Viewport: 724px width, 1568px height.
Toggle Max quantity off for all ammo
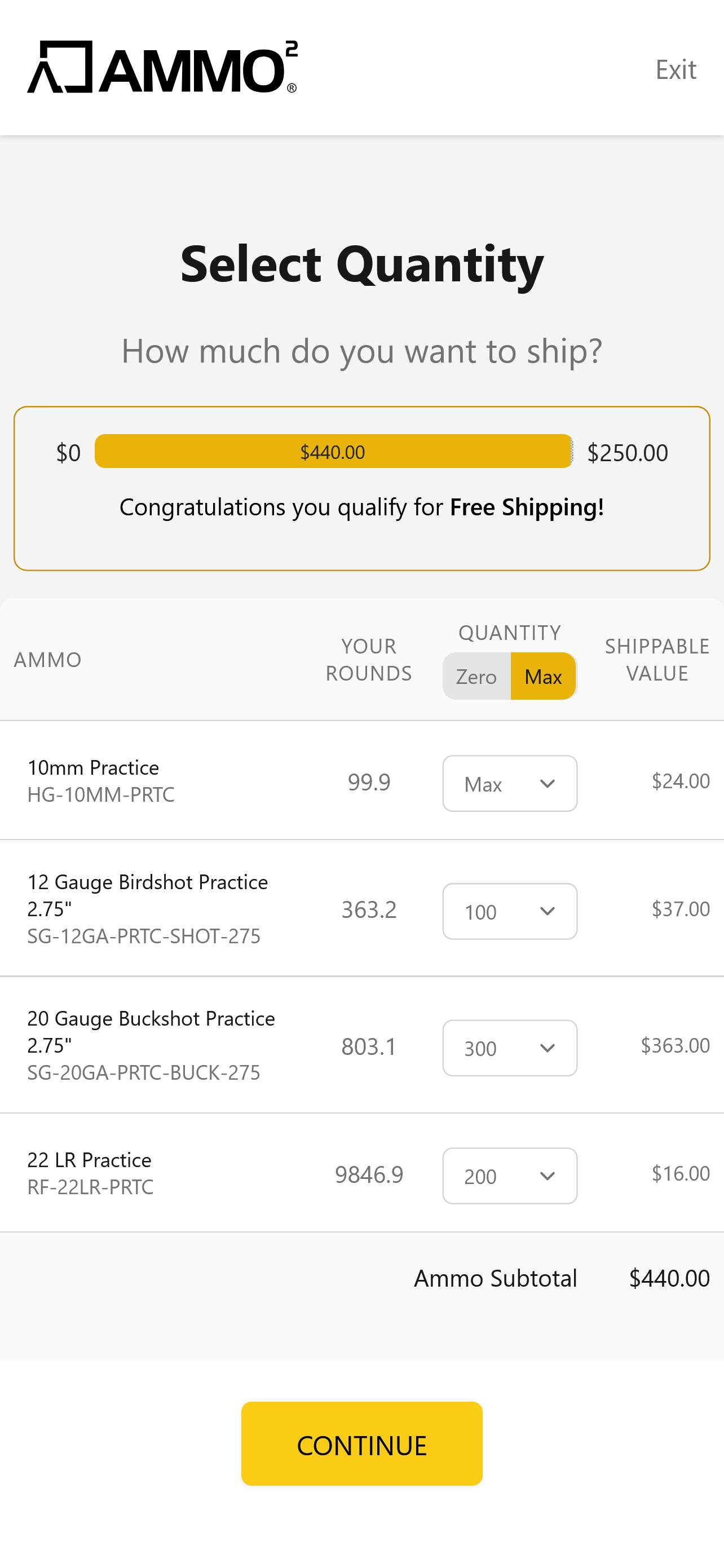[x=477, y=675]
